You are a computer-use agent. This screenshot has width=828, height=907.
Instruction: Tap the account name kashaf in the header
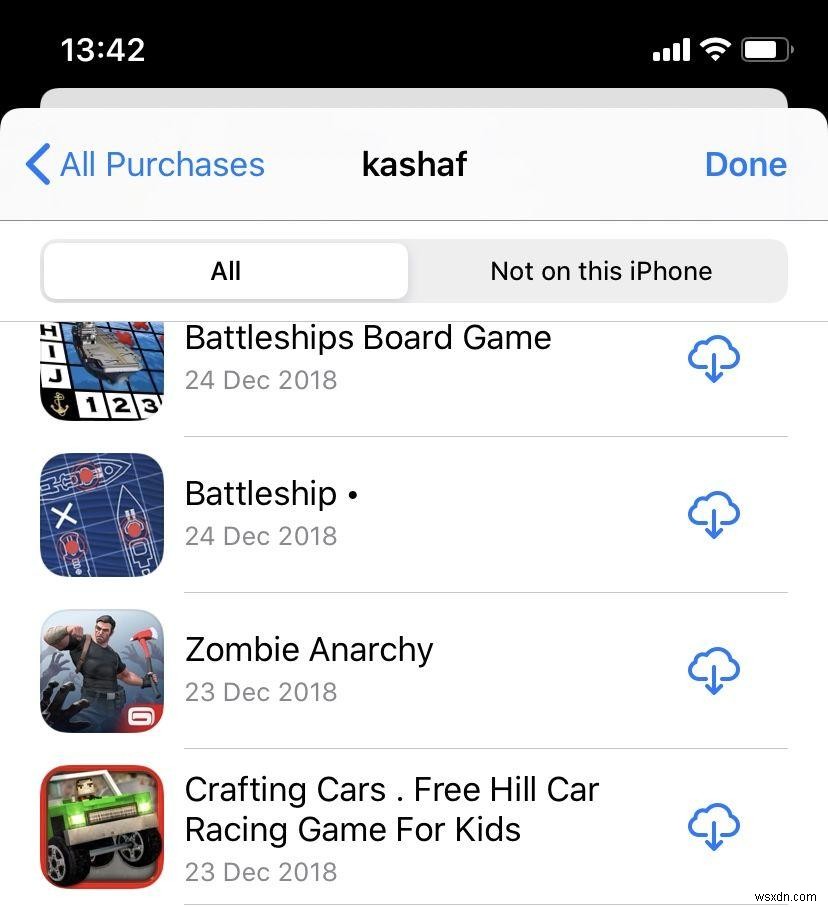coord(414,164)
